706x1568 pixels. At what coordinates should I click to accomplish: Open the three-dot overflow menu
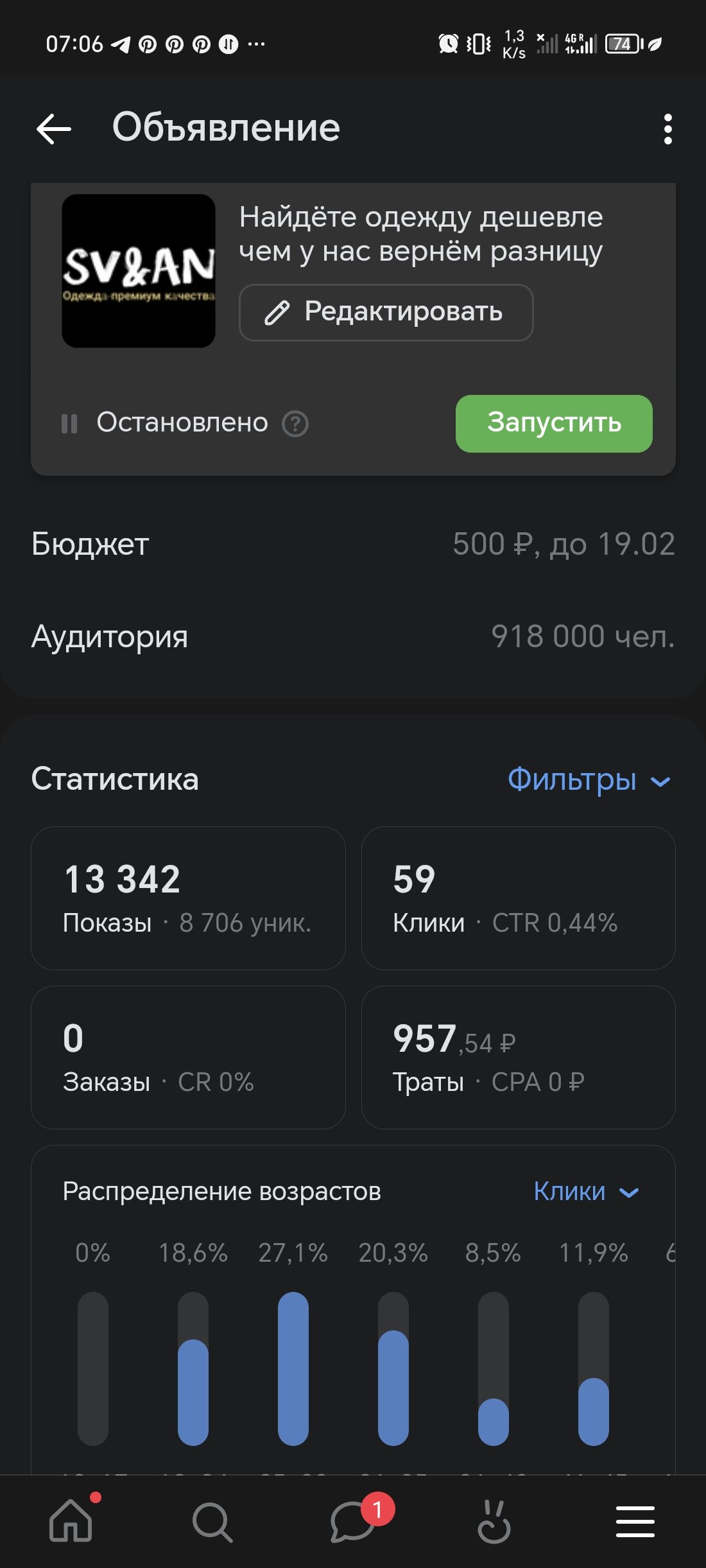pyautogui.click(x=667, y=129)
